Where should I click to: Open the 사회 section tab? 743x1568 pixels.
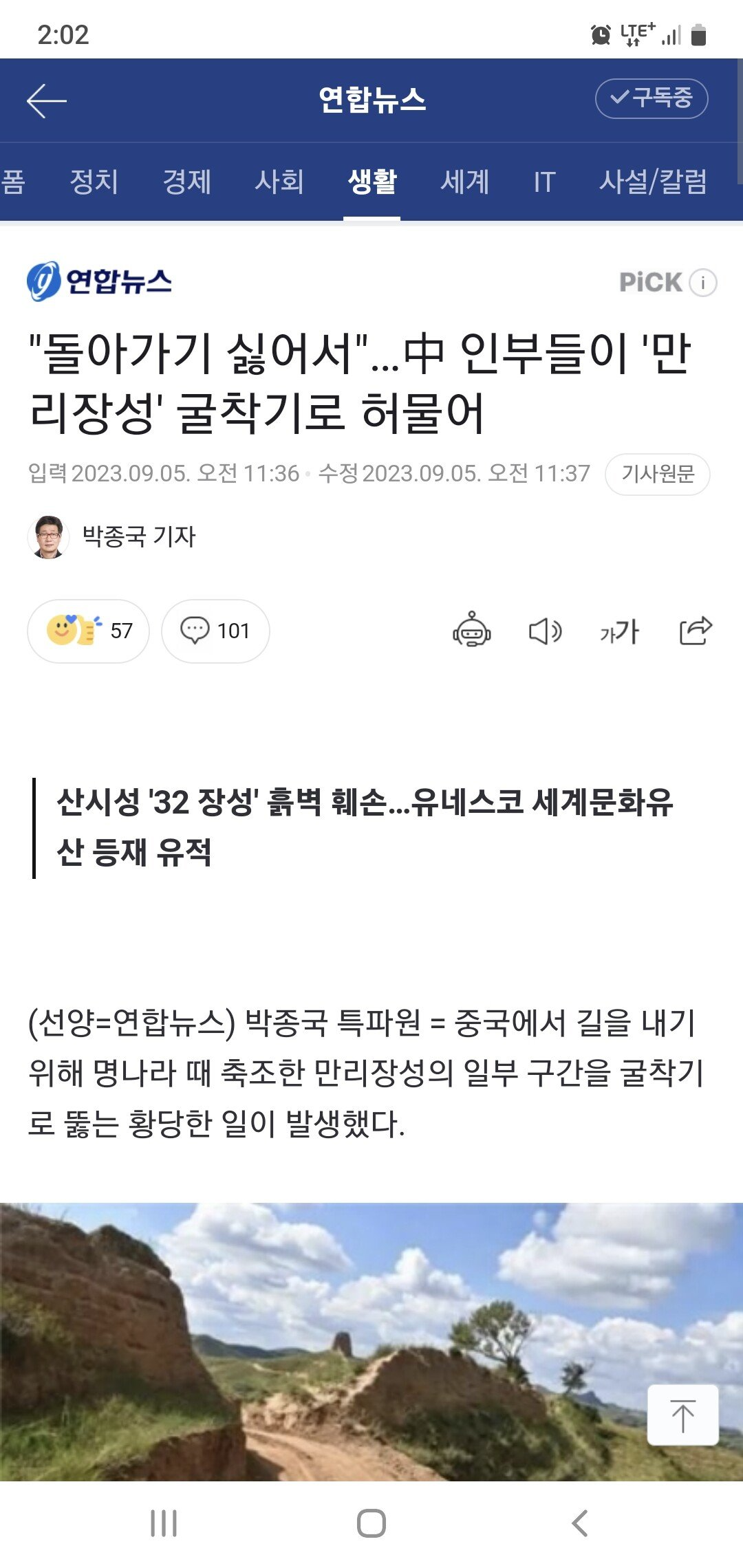279,182
